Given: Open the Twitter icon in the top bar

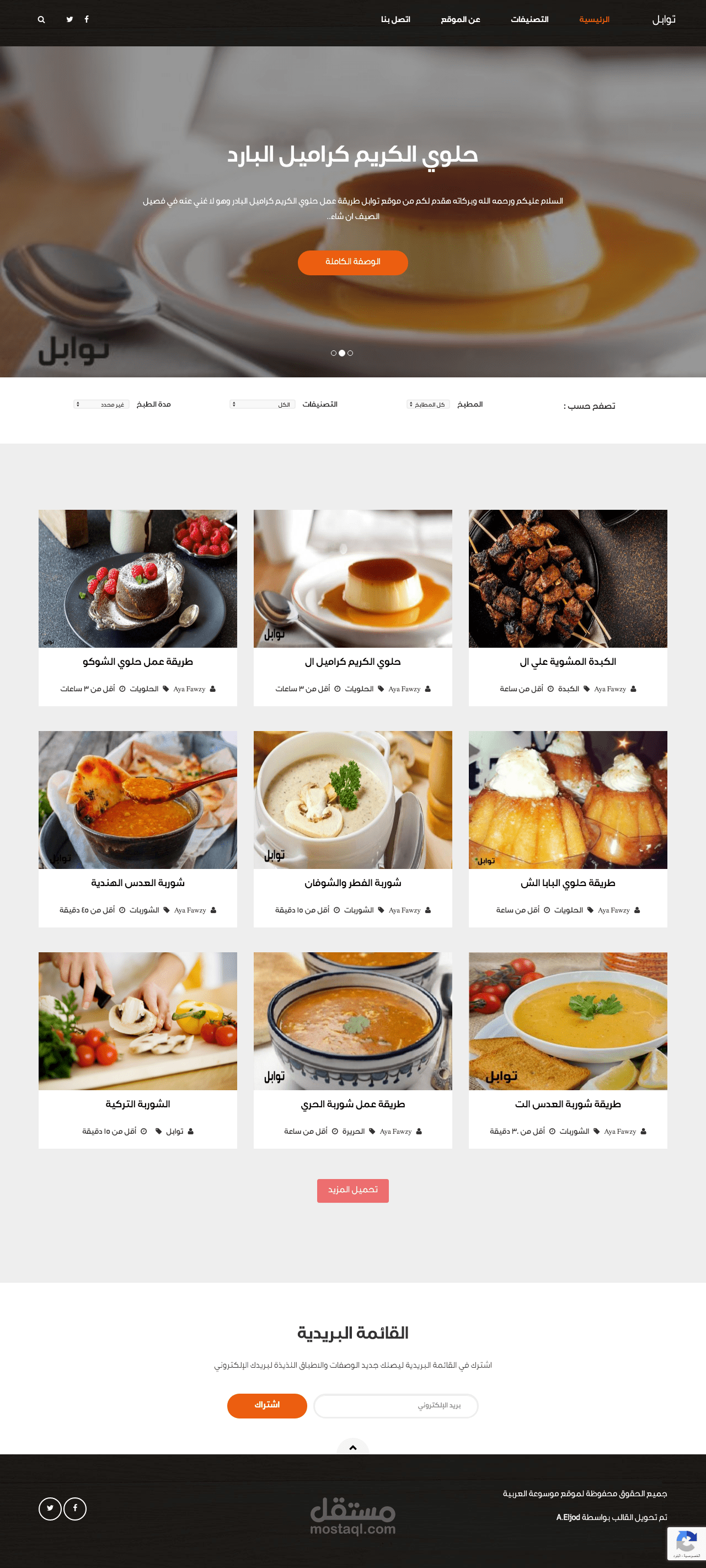Looking at the screenshot, I should (x=69, y=19).
